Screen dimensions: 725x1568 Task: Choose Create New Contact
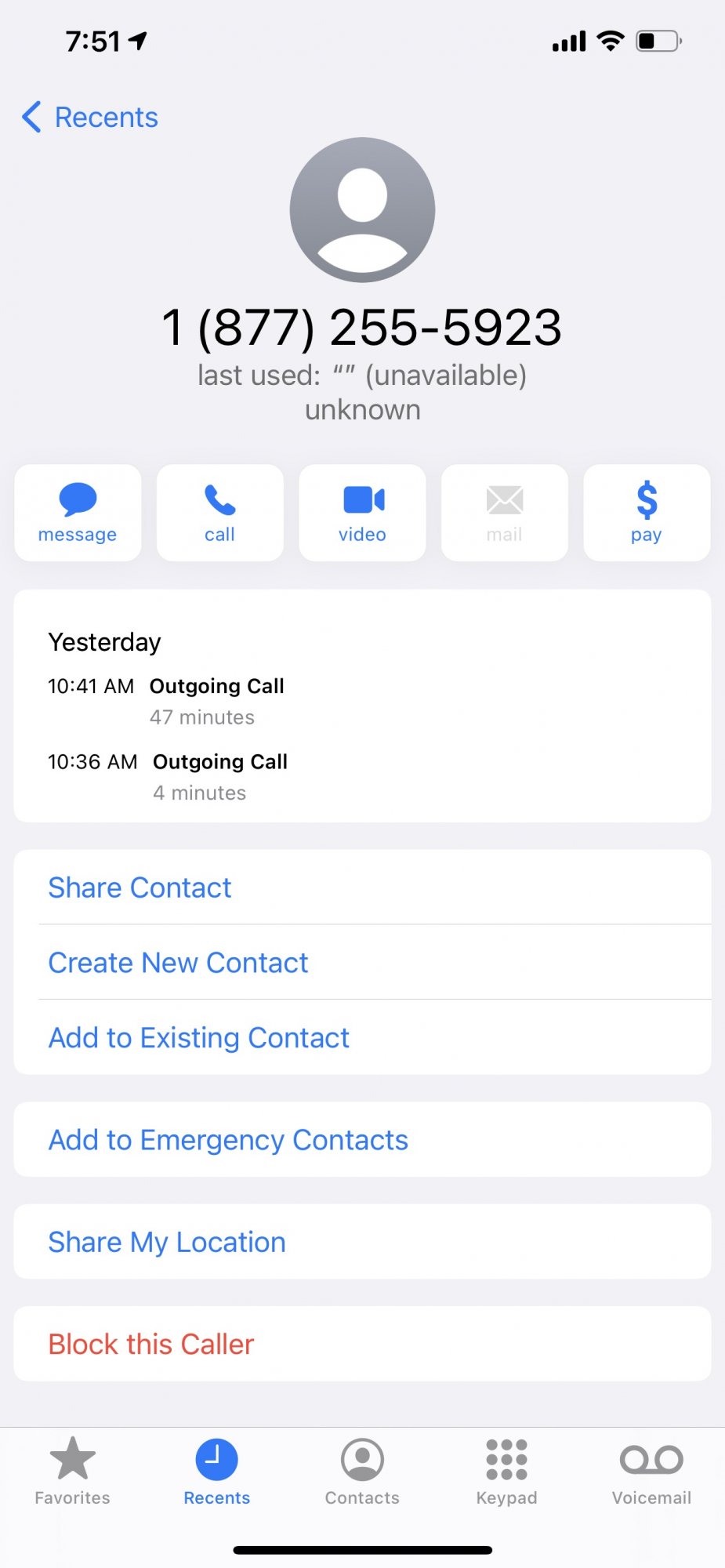click(x=178, y=963)
